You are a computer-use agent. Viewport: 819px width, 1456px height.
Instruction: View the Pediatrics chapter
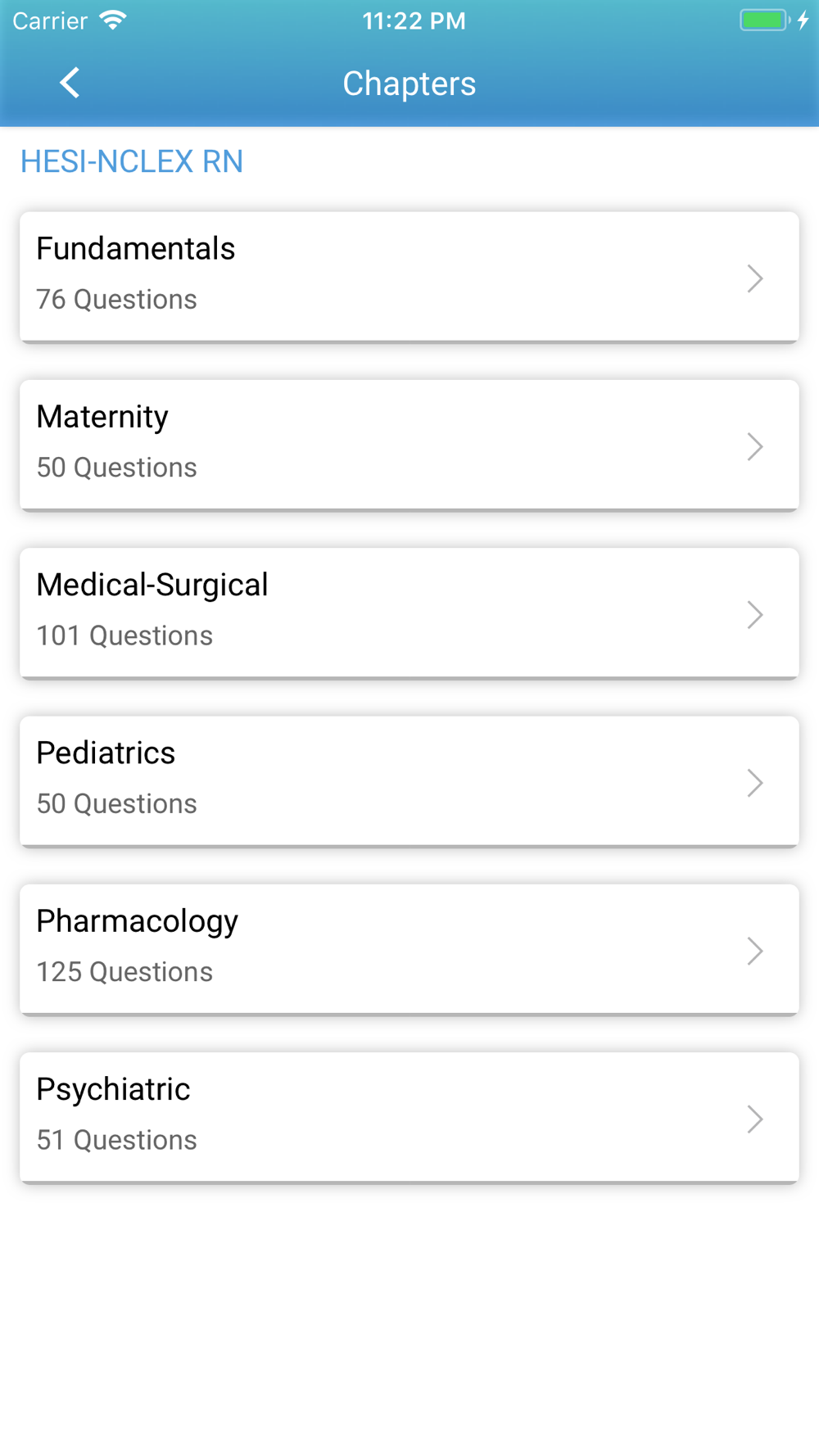coord(409,781)
